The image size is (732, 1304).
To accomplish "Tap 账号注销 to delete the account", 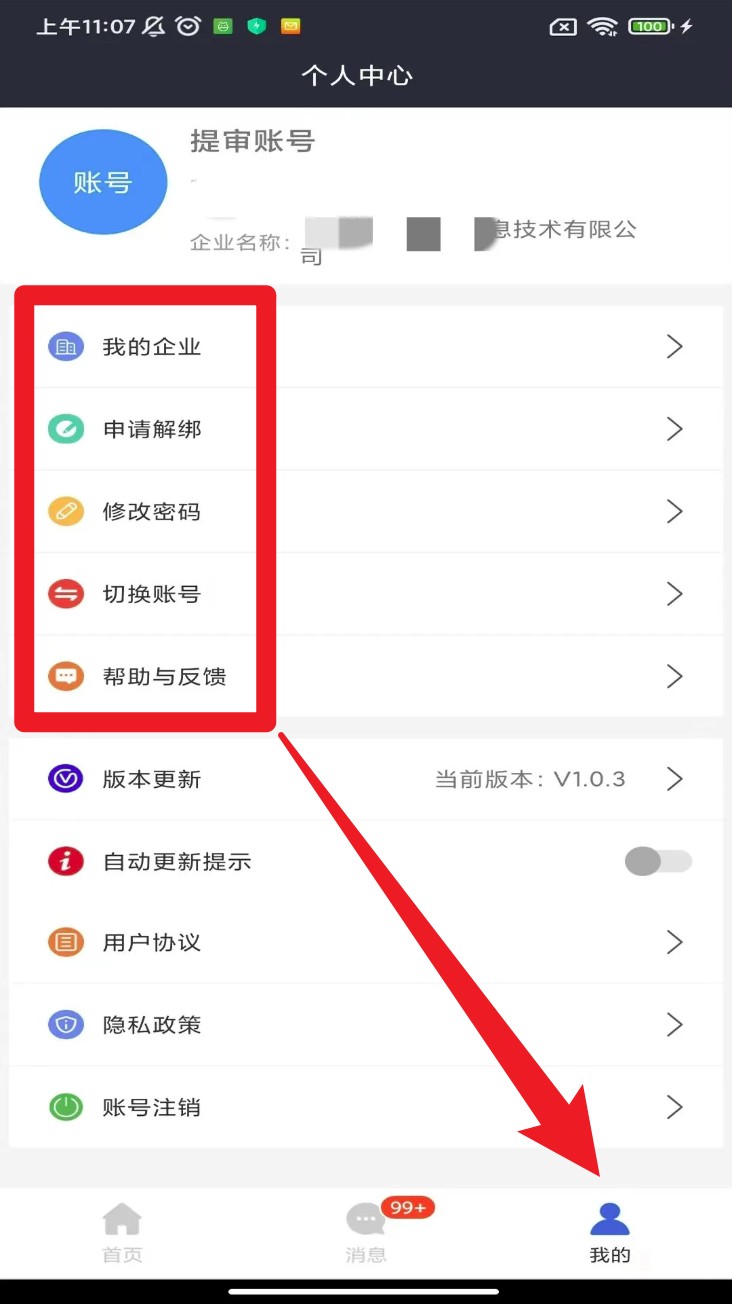I will pos(366,1107).
